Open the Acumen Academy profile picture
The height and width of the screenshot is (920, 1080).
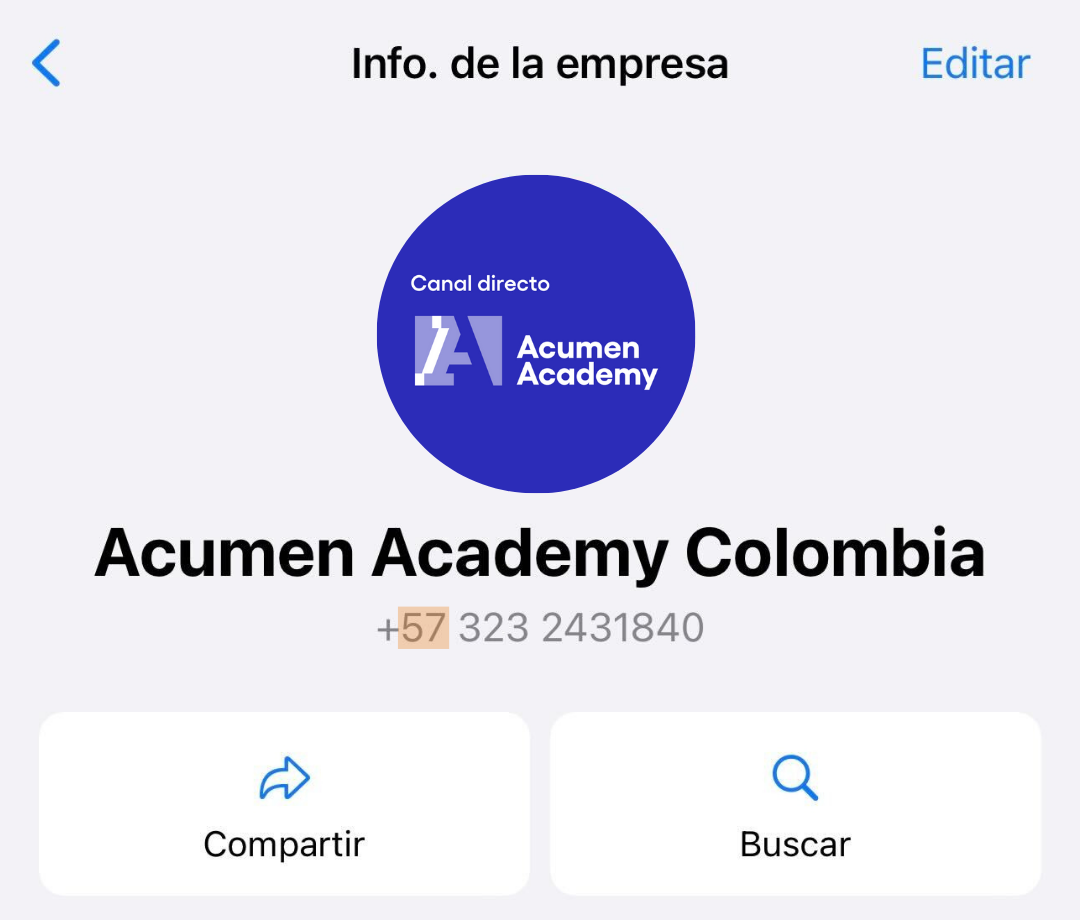coord(536,334)
